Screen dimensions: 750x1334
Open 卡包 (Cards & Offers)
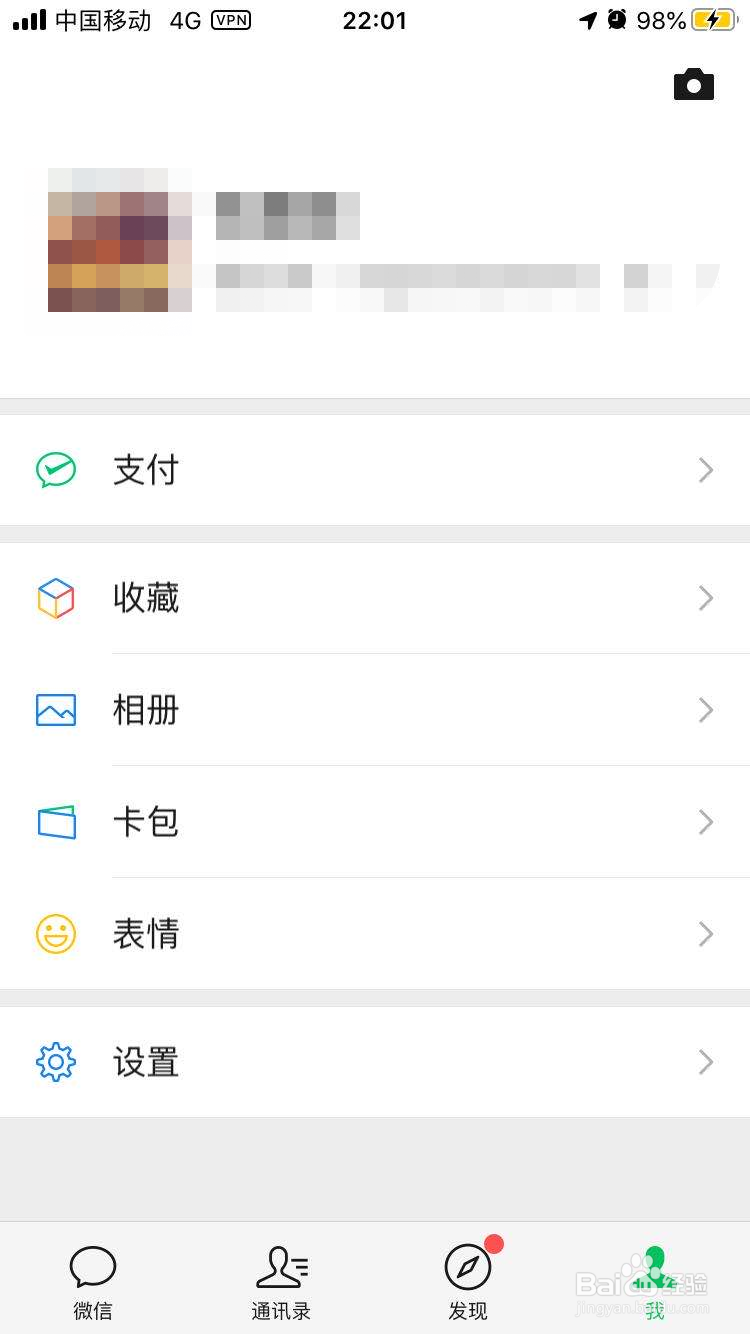pyautogui.click(x=374, y=822)
